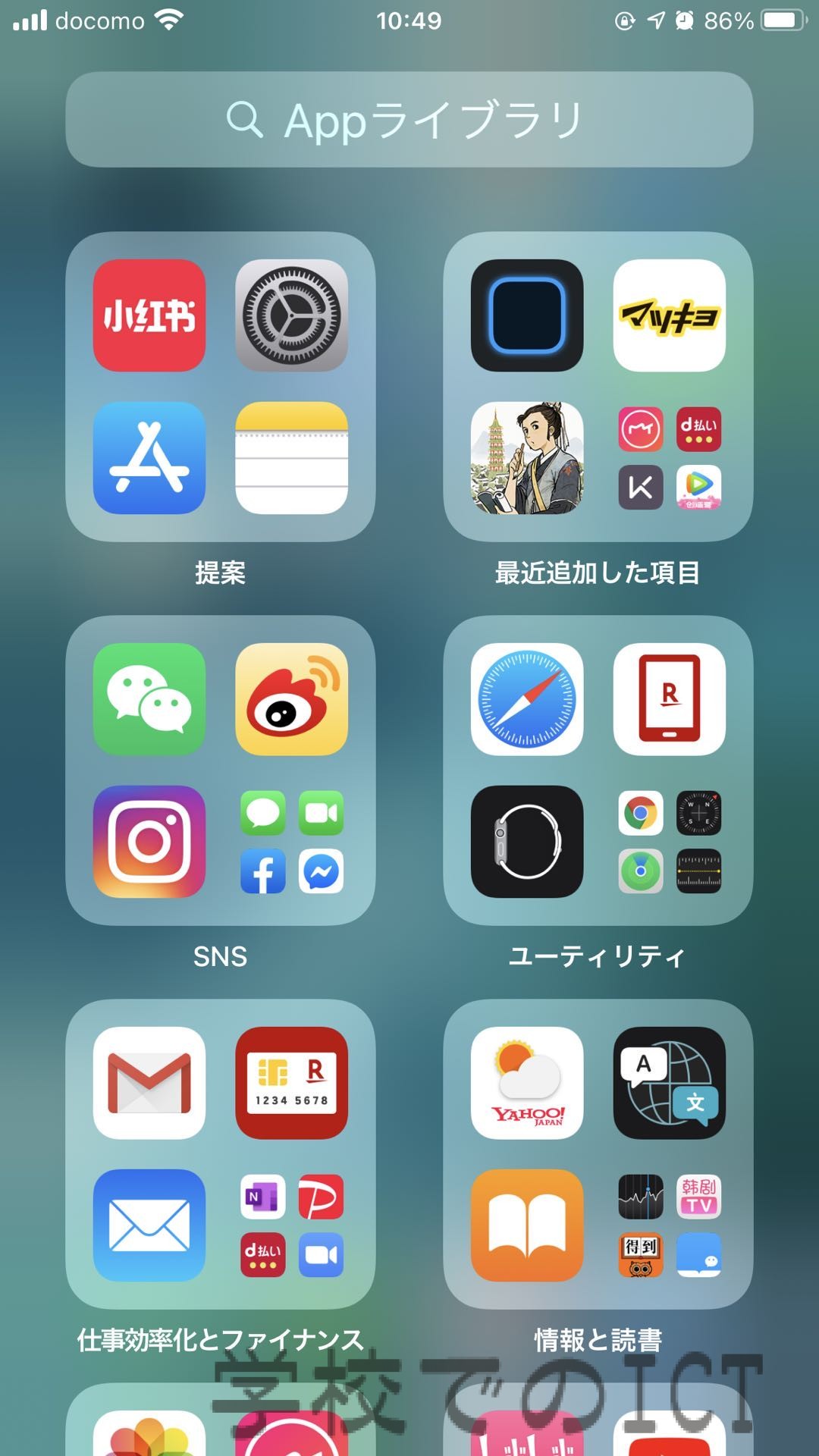Launch Yahoo! Japan weather app
Viewport: 819px width, 1456px height.
click(x=527, y=1083)
